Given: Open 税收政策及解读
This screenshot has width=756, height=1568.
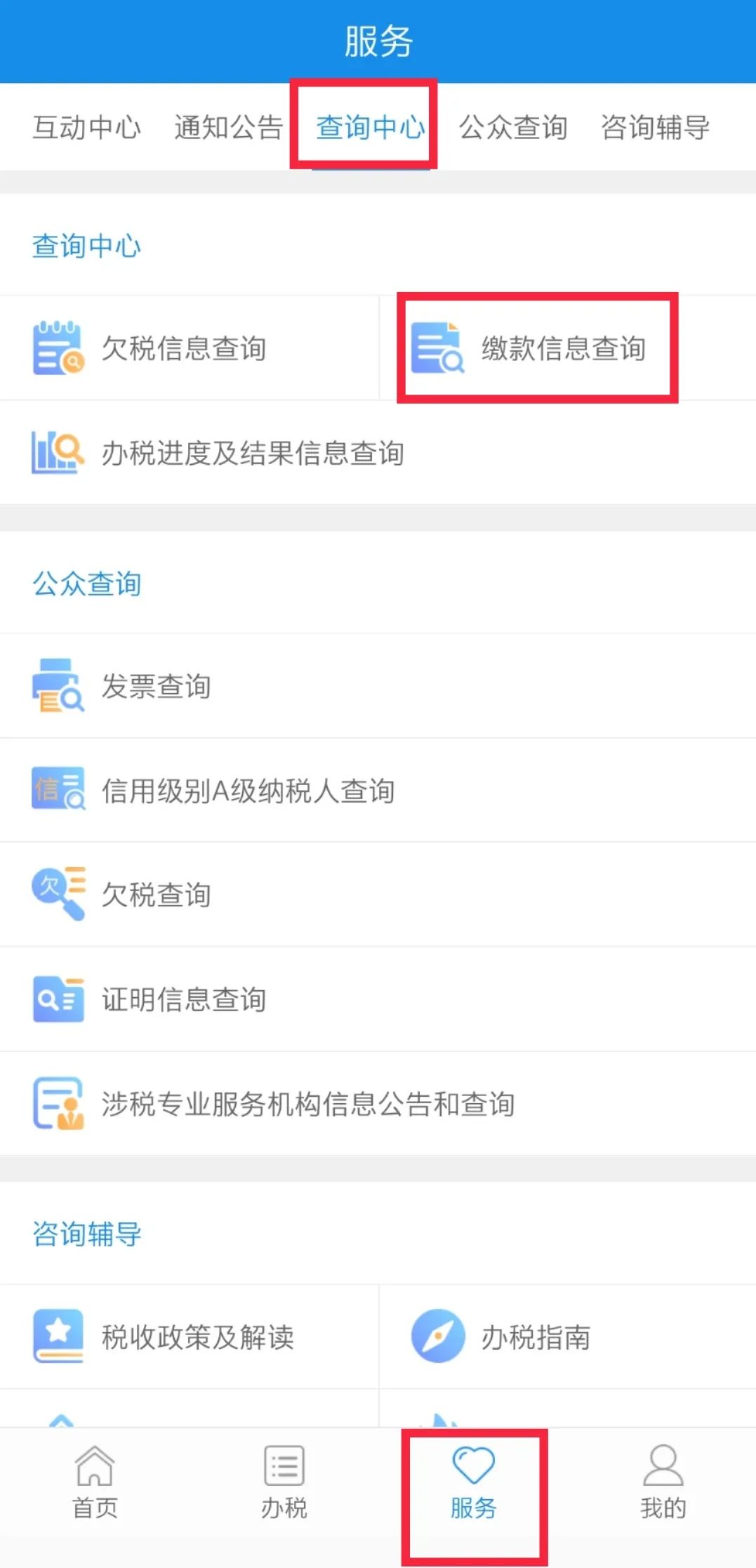Looking at the screenshot, I should (190, 1337).
